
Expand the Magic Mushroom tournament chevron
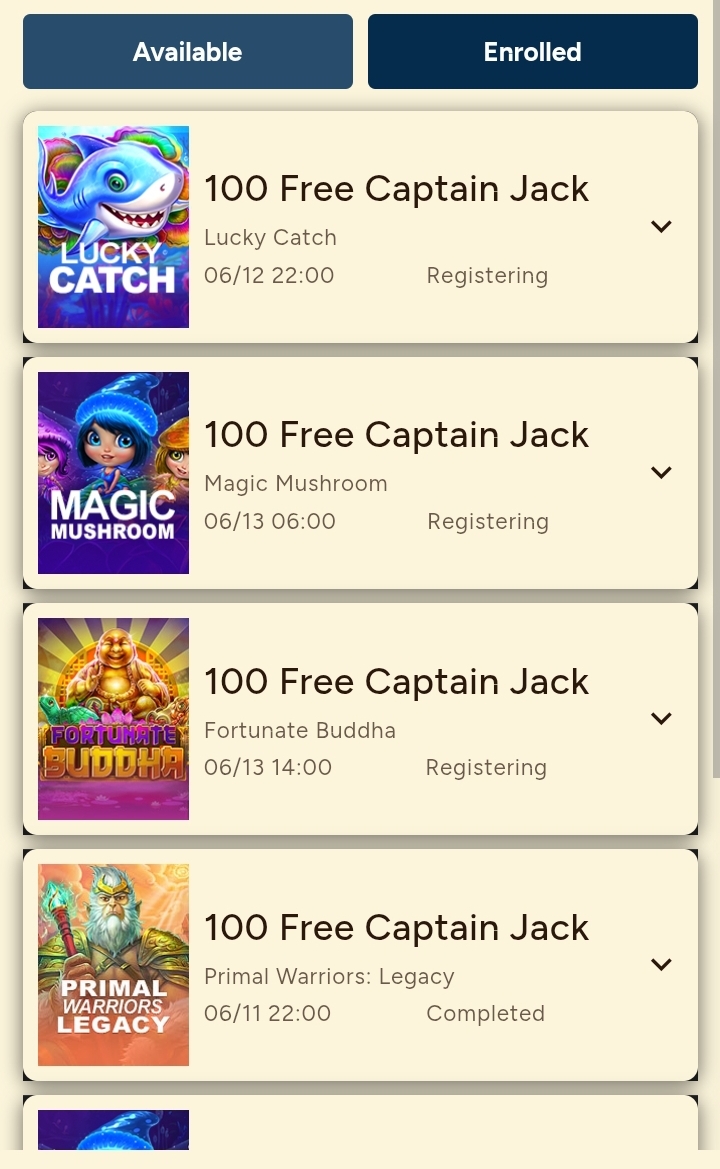pyautogui.click(x=661, y=473)
